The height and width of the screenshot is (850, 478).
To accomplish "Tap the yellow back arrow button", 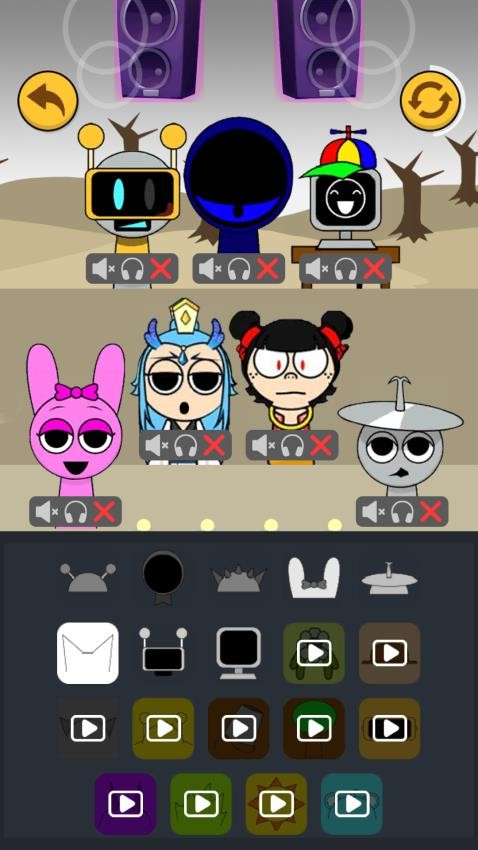I will 48,101.
